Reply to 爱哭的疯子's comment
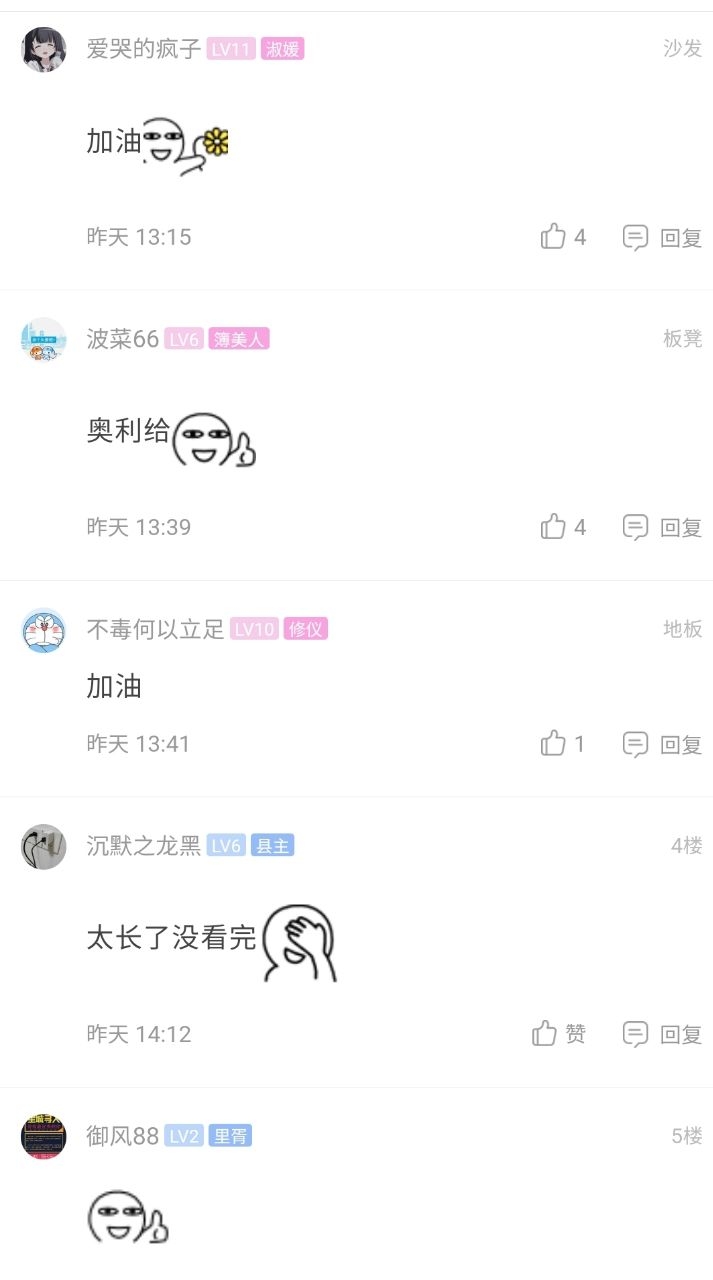713x1280 pixels. click(662, 237)
